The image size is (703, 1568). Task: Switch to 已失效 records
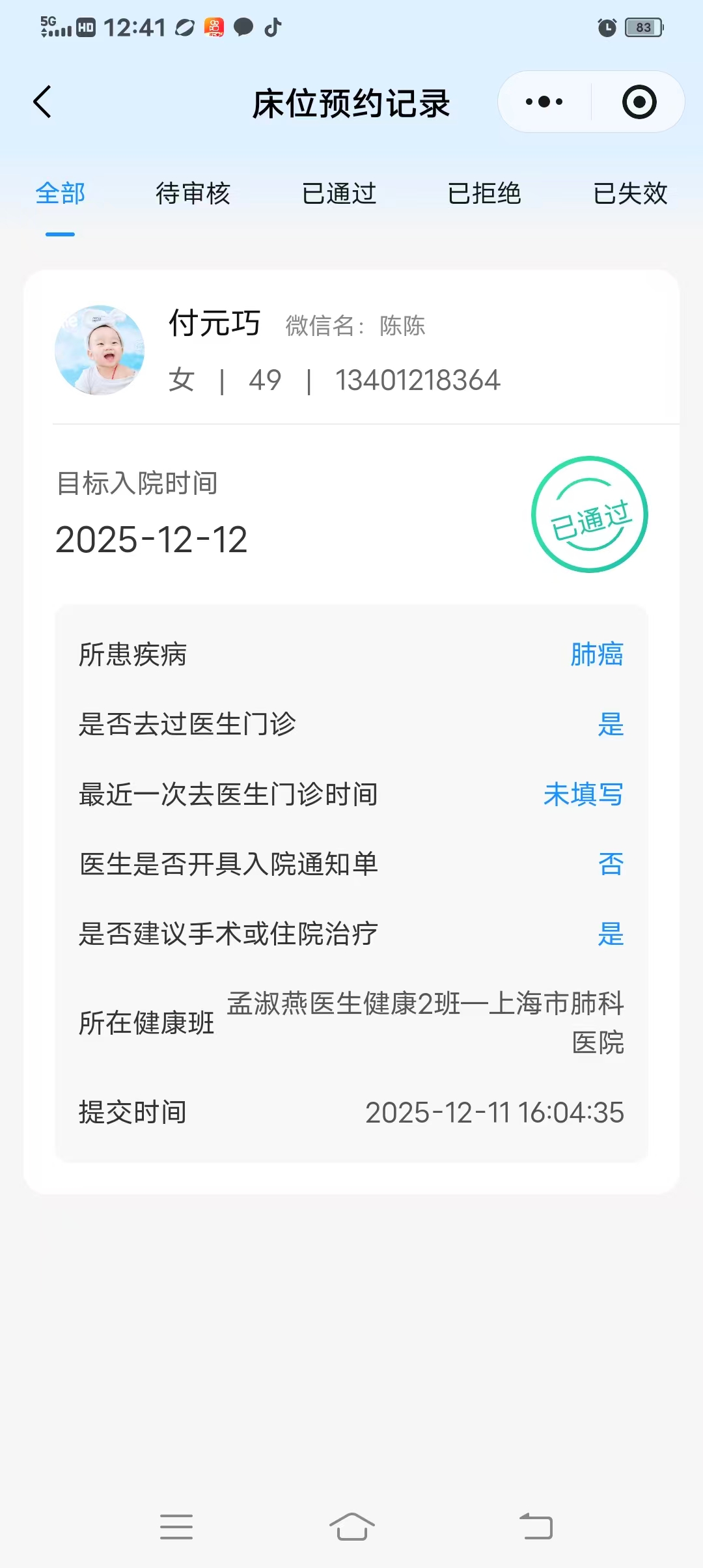(630, 193)
